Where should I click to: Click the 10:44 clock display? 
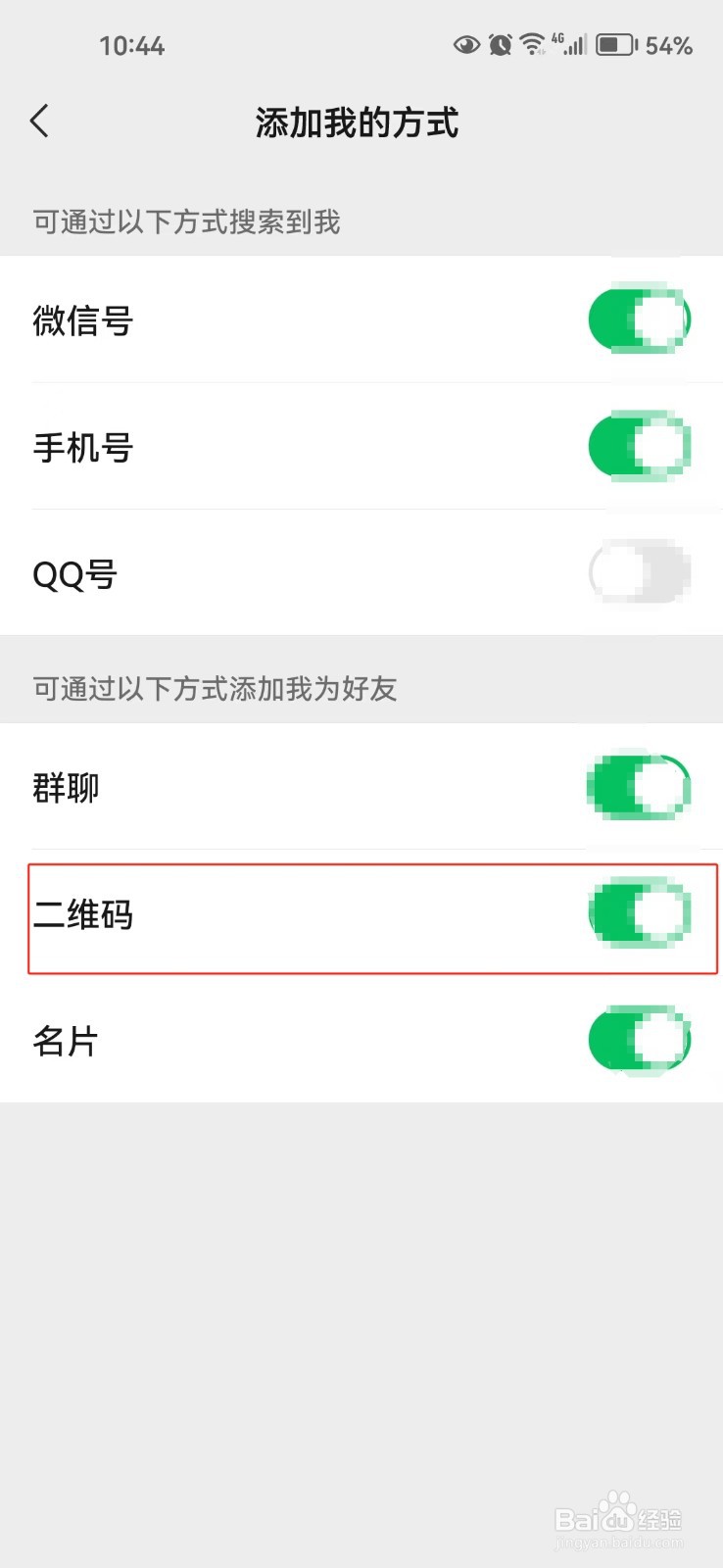click(x=133, y=44)
